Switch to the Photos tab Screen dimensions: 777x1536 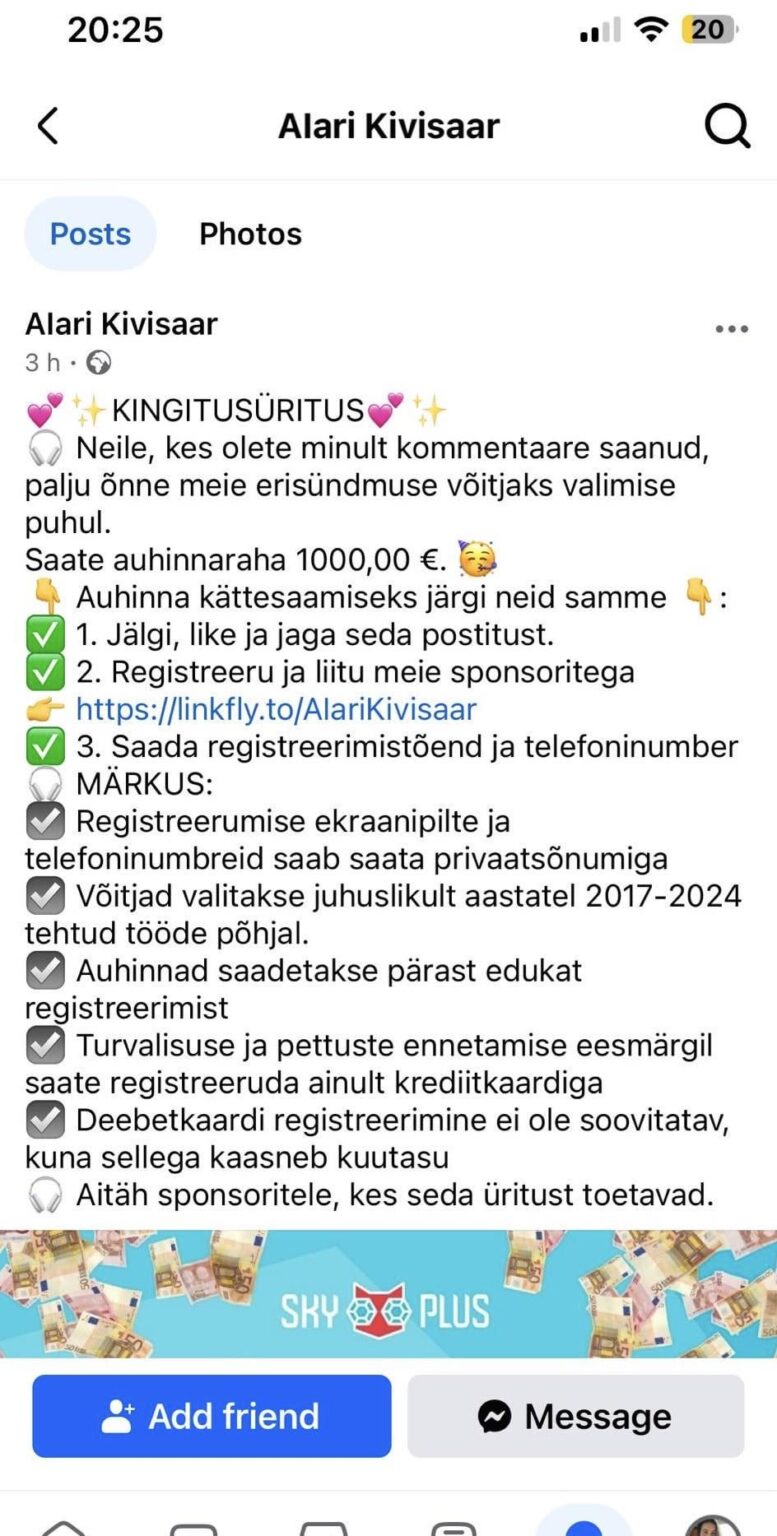coord(250,234)
